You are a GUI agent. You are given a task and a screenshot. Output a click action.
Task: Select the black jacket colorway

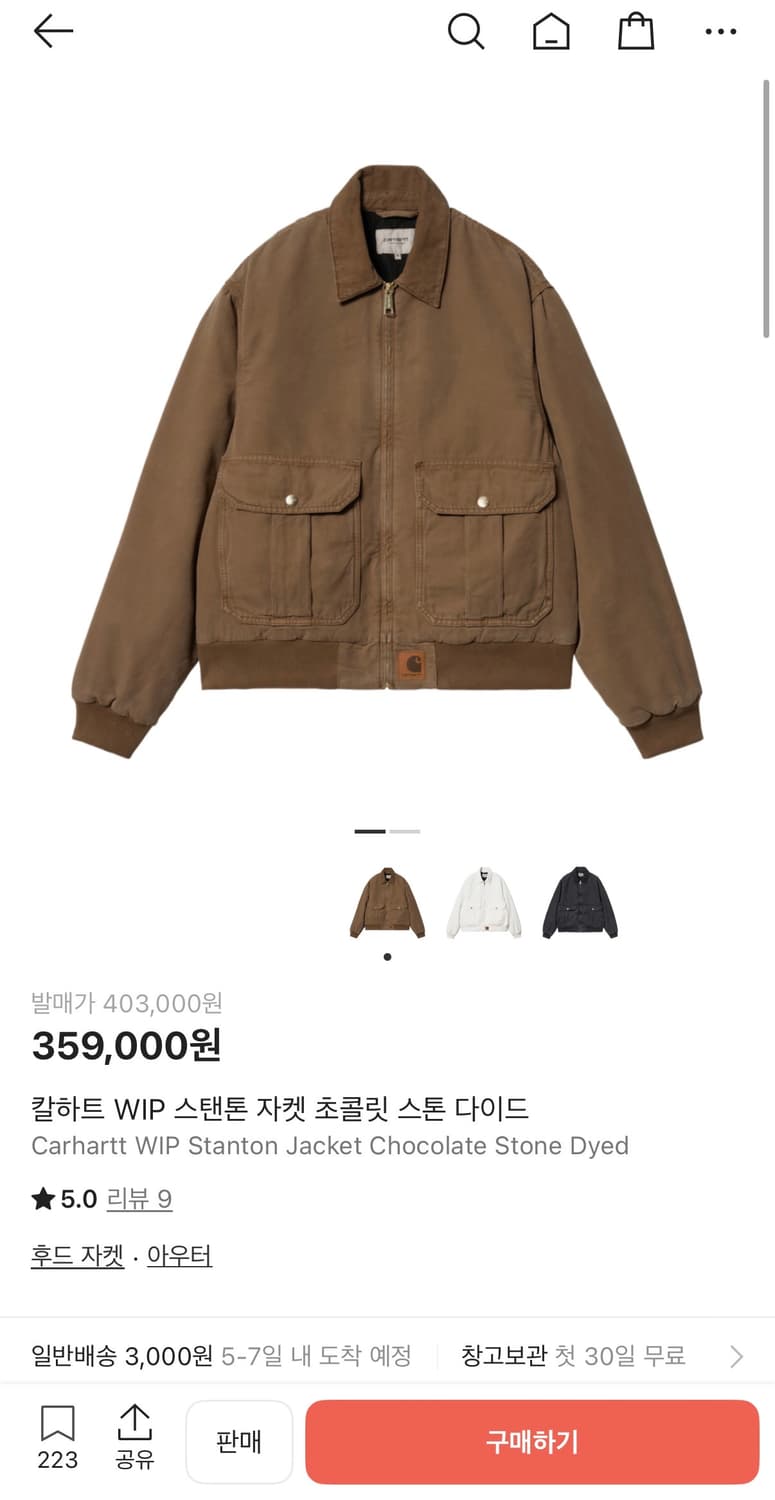581,900
